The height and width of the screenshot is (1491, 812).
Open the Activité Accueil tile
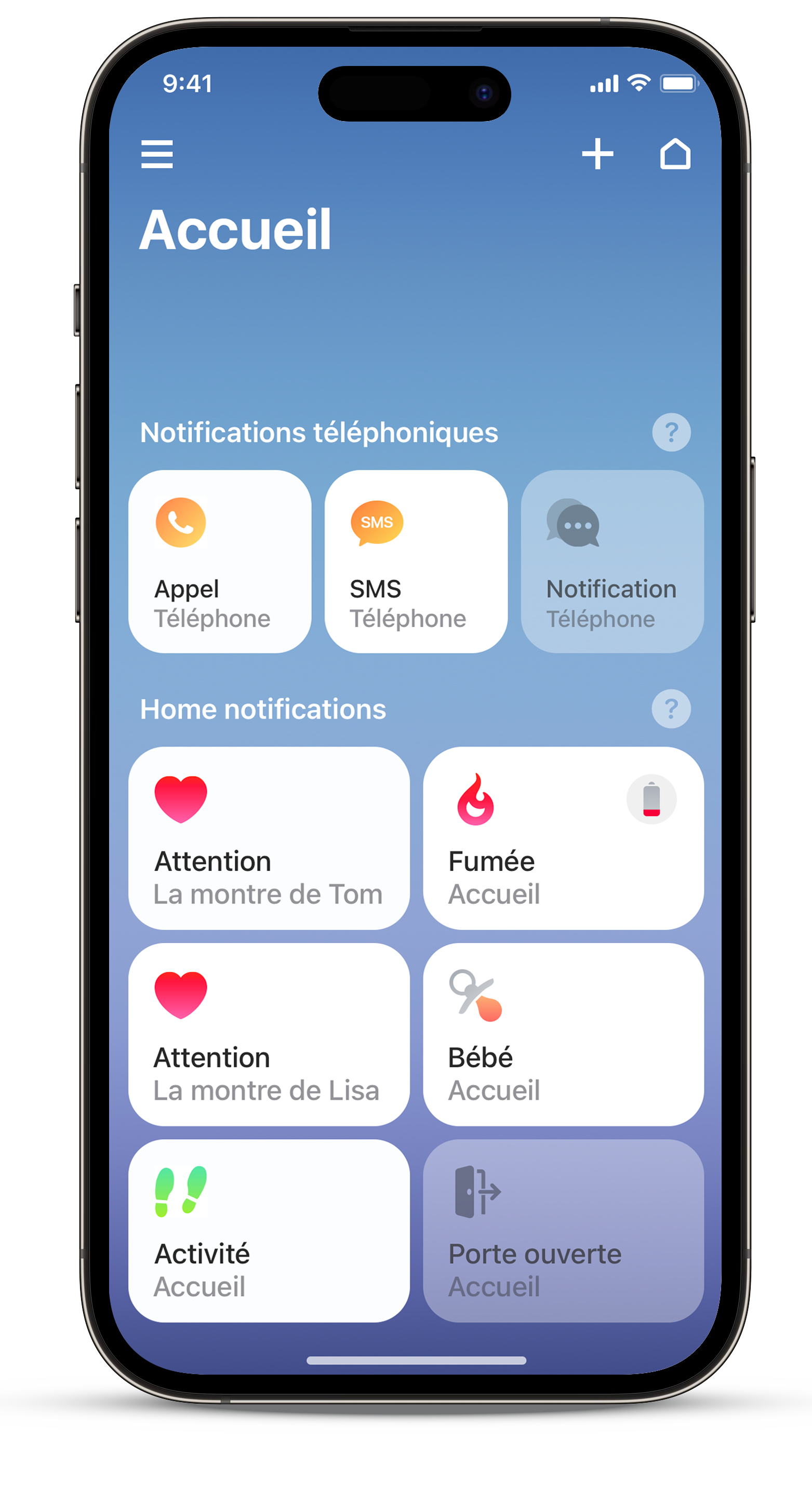pos(269,1231)
